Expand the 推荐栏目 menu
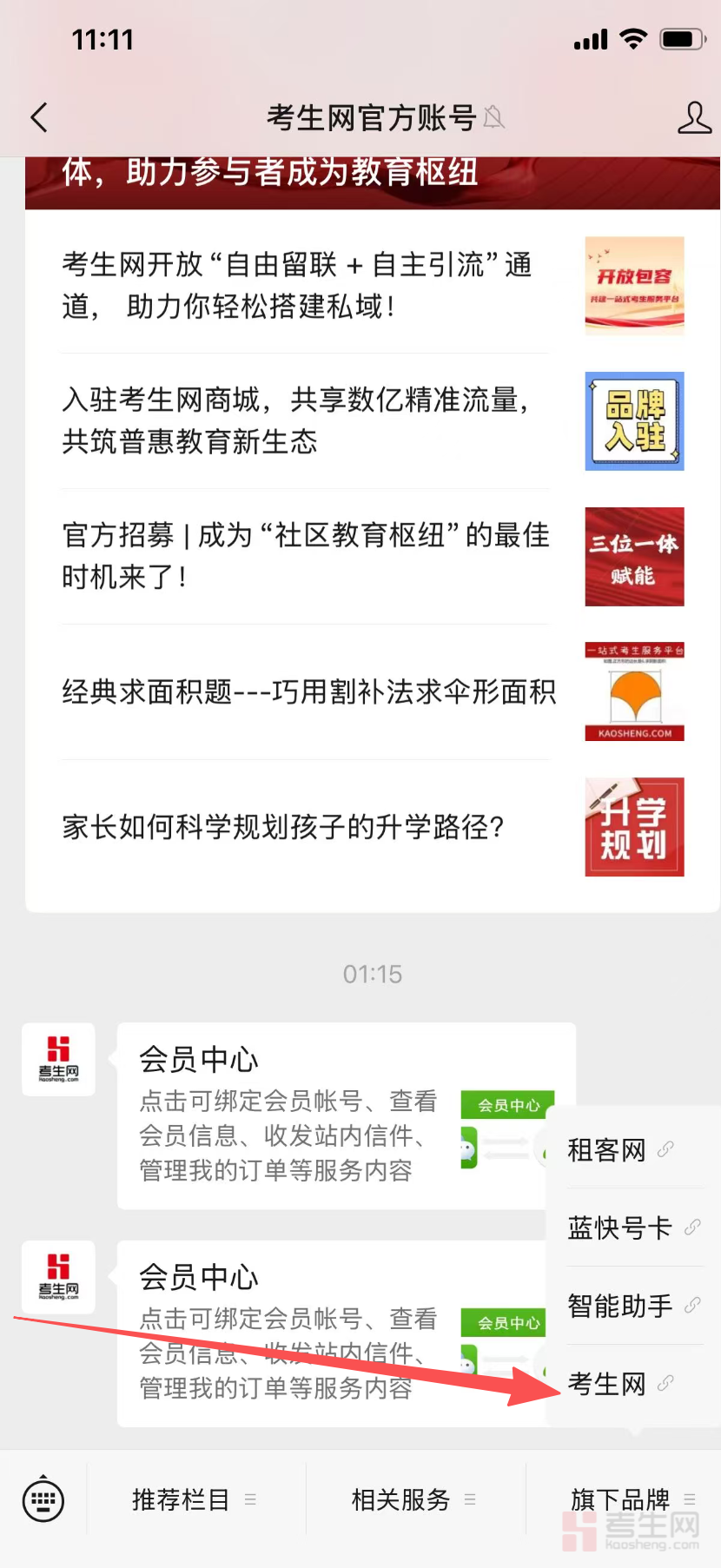721x1568 pixels. [194, 1499]
